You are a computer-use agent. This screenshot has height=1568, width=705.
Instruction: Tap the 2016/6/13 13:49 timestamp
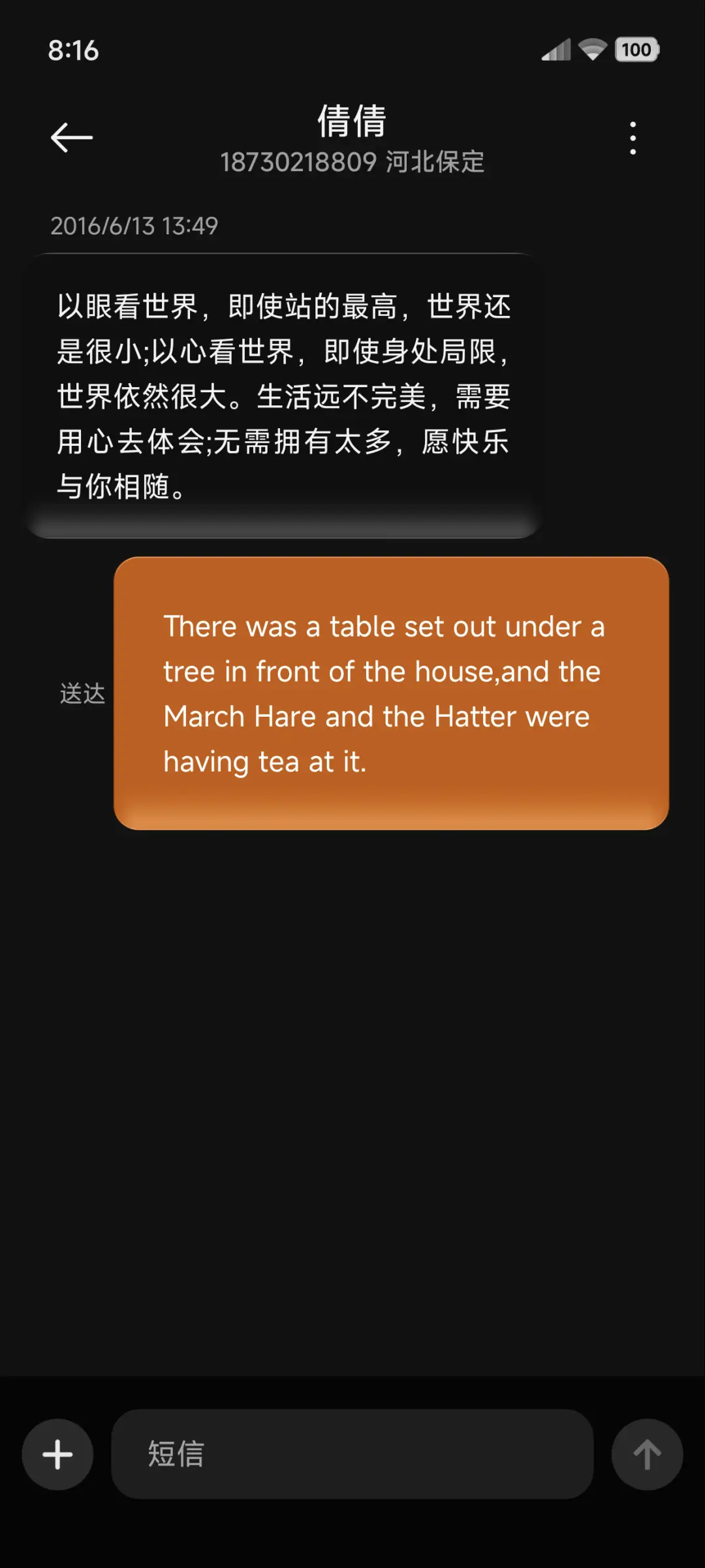[134, 227]
